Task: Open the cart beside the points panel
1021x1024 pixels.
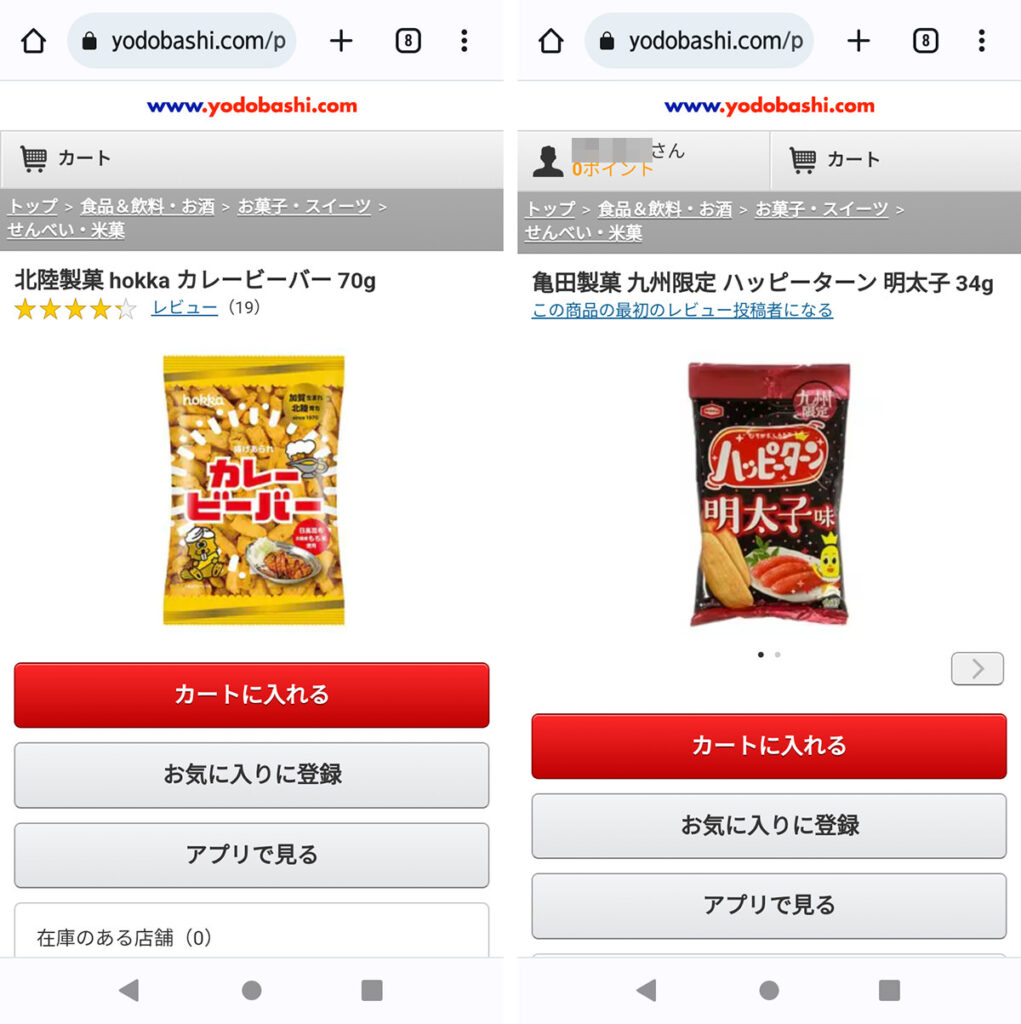Action: coord(835,160)
